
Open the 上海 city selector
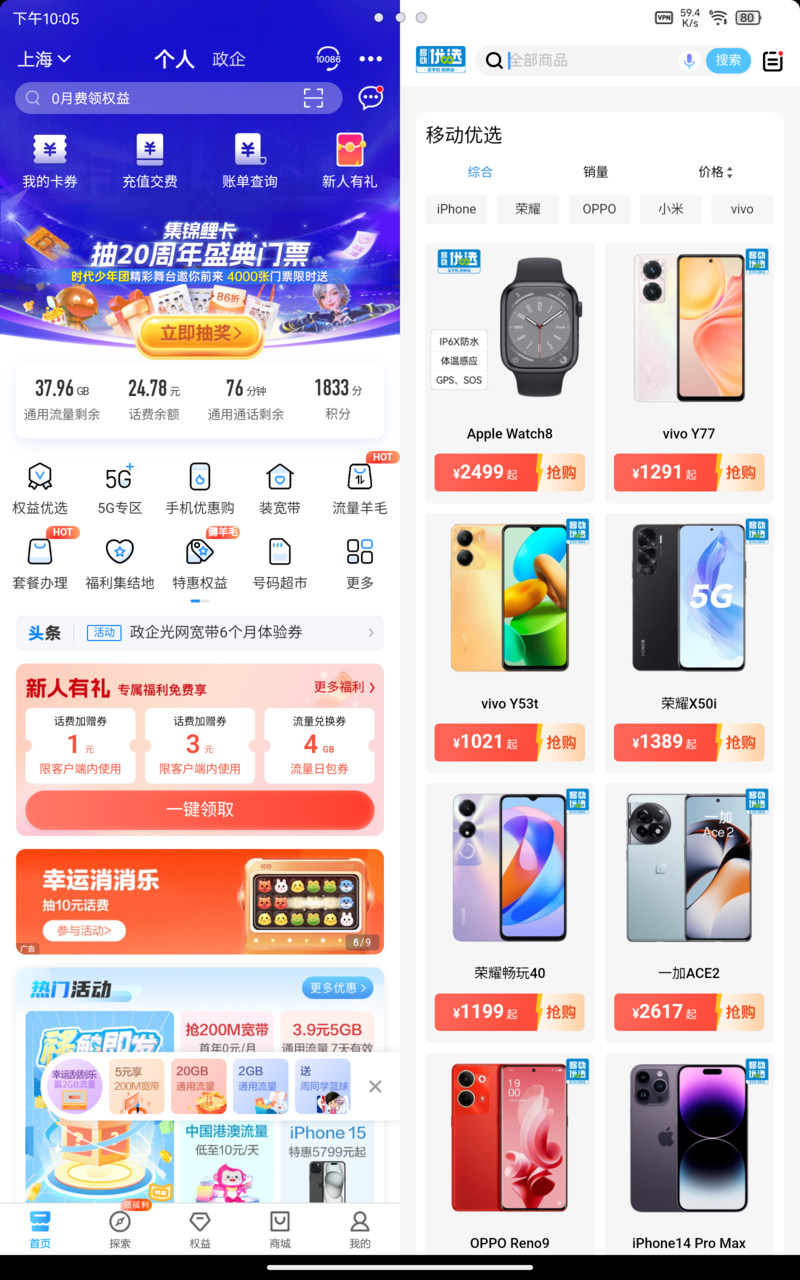click(x=44, y=60)
